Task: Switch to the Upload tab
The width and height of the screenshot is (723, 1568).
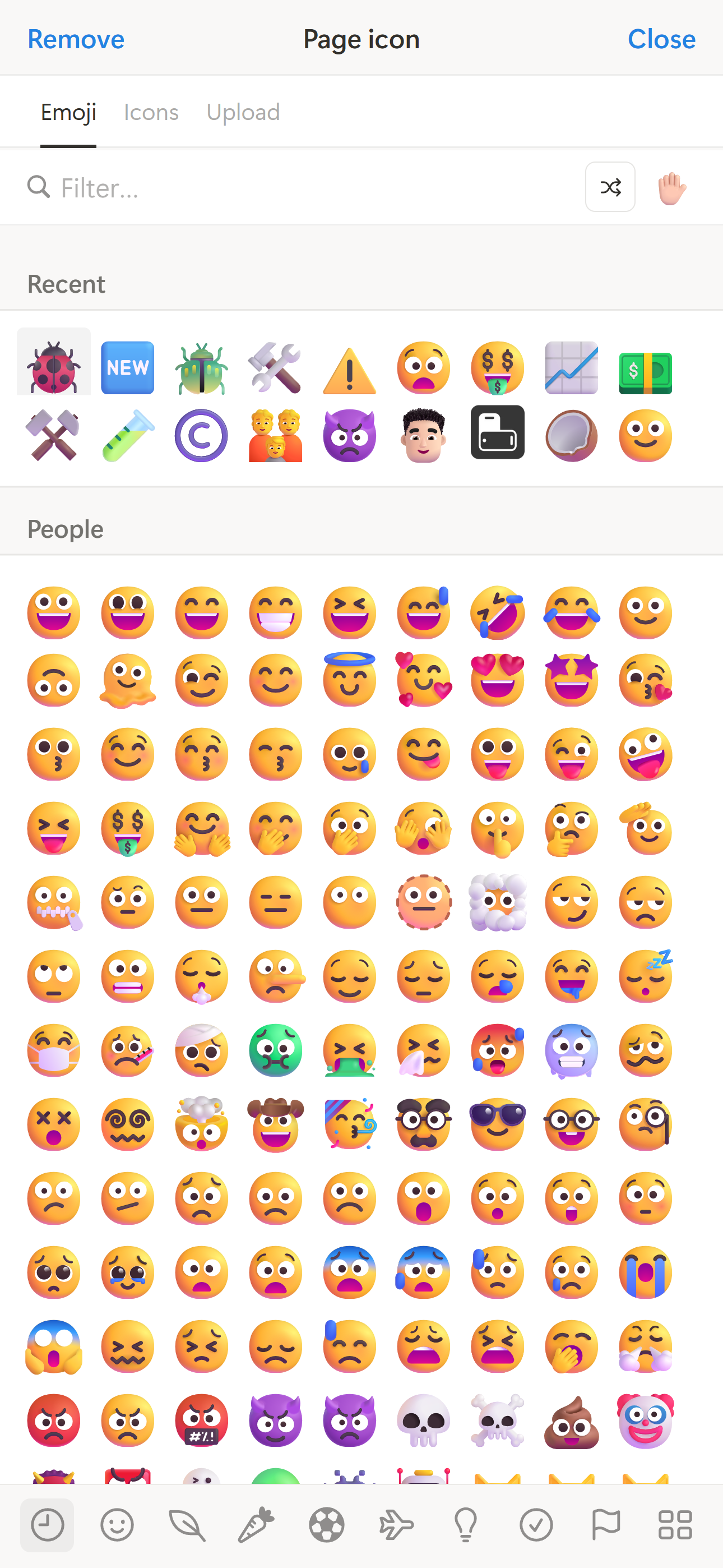Action: tap(243, 112)
